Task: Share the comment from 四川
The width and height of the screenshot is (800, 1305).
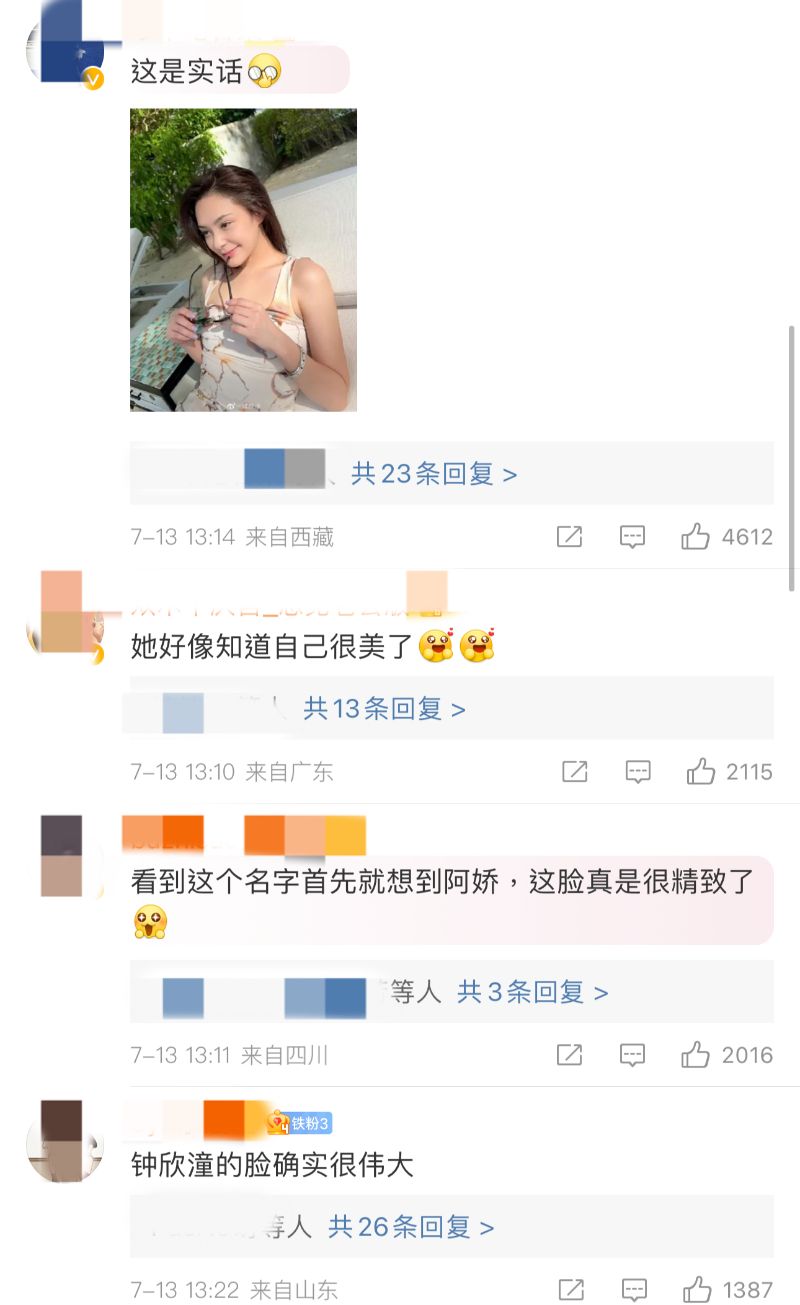Action: (x=569, y=1054)
